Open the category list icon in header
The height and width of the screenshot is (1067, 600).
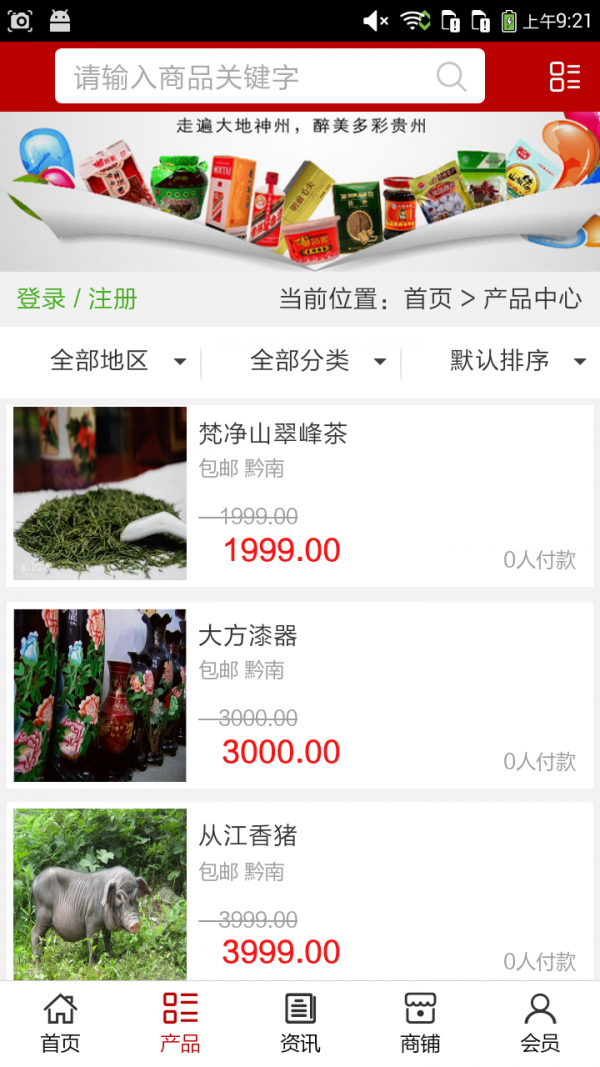(x=564, y=77)
